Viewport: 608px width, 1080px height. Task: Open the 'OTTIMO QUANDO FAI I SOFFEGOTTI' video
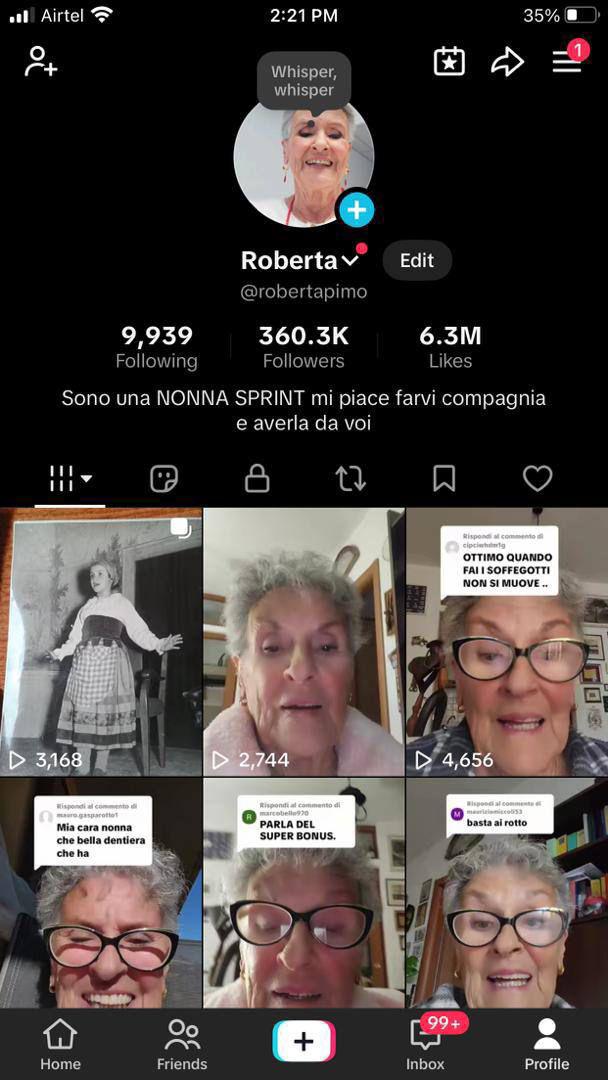click(x=507, y=641)
